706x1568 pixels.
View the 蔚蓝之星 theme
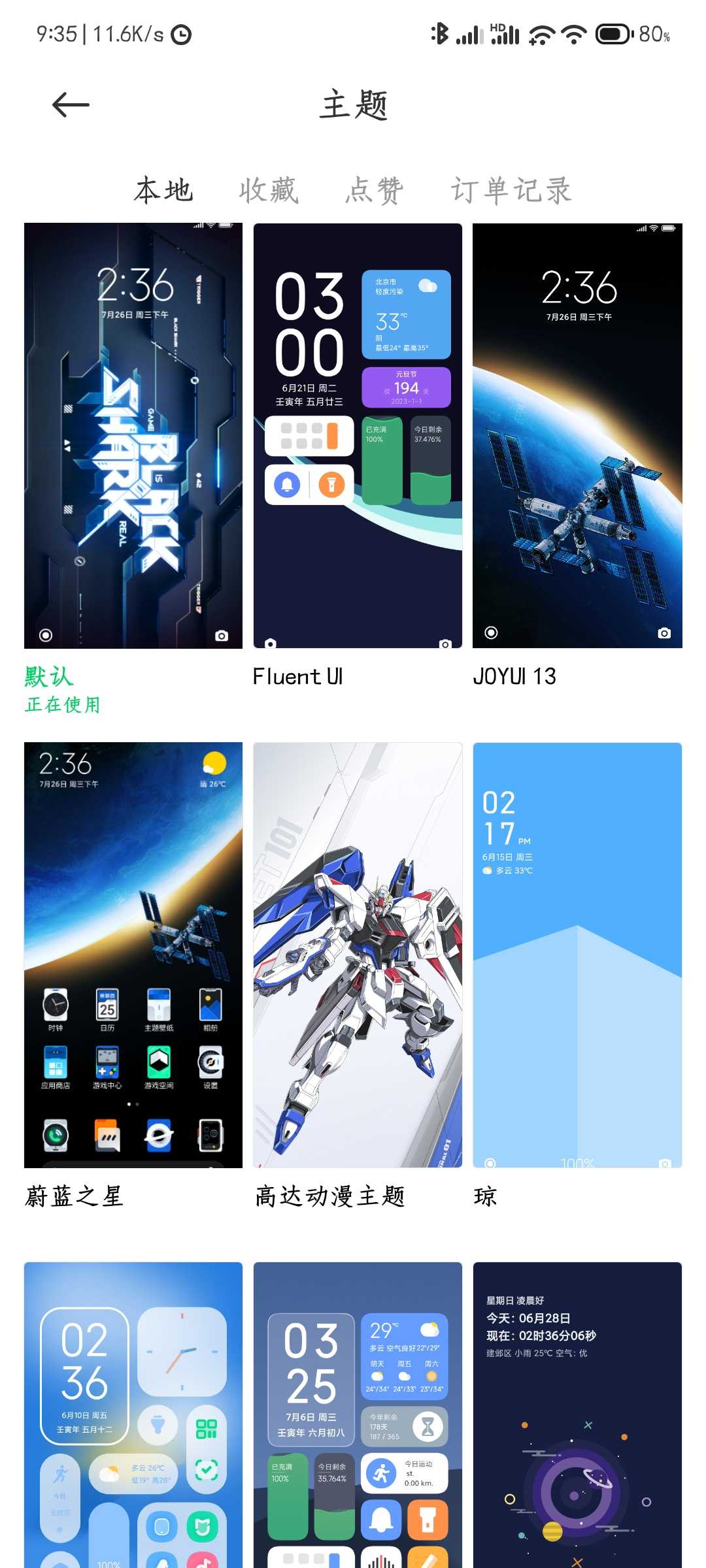tap(133, 955)
